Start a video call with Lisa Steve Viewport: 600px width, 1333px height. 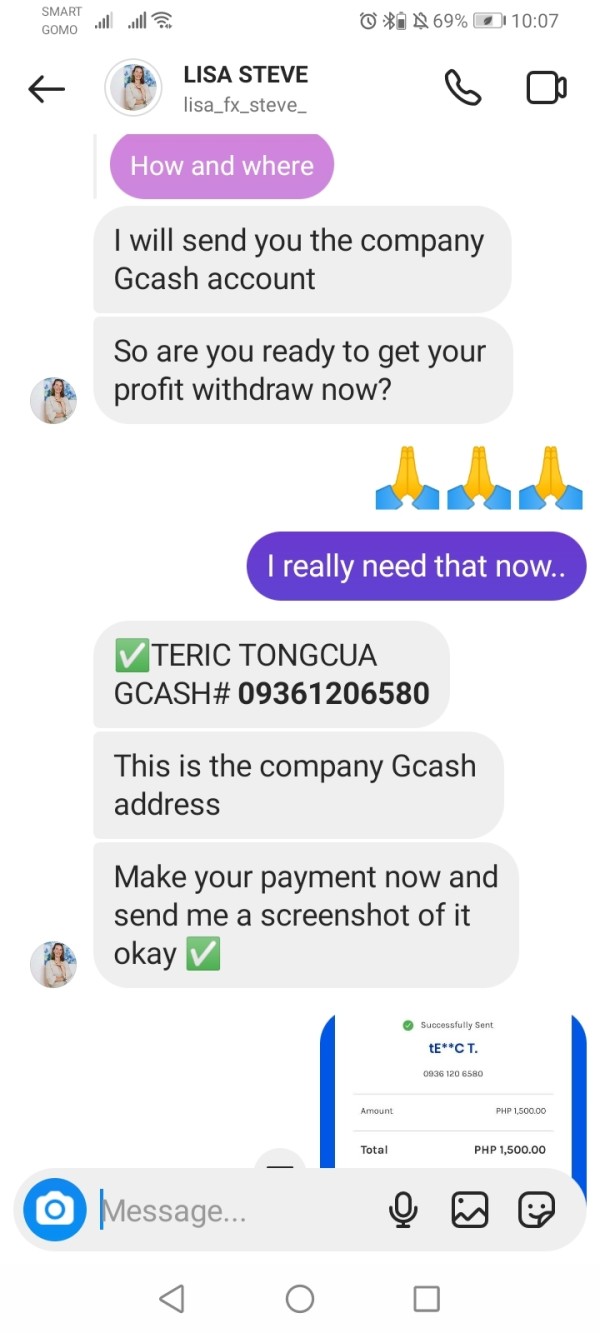pos(546,88)
